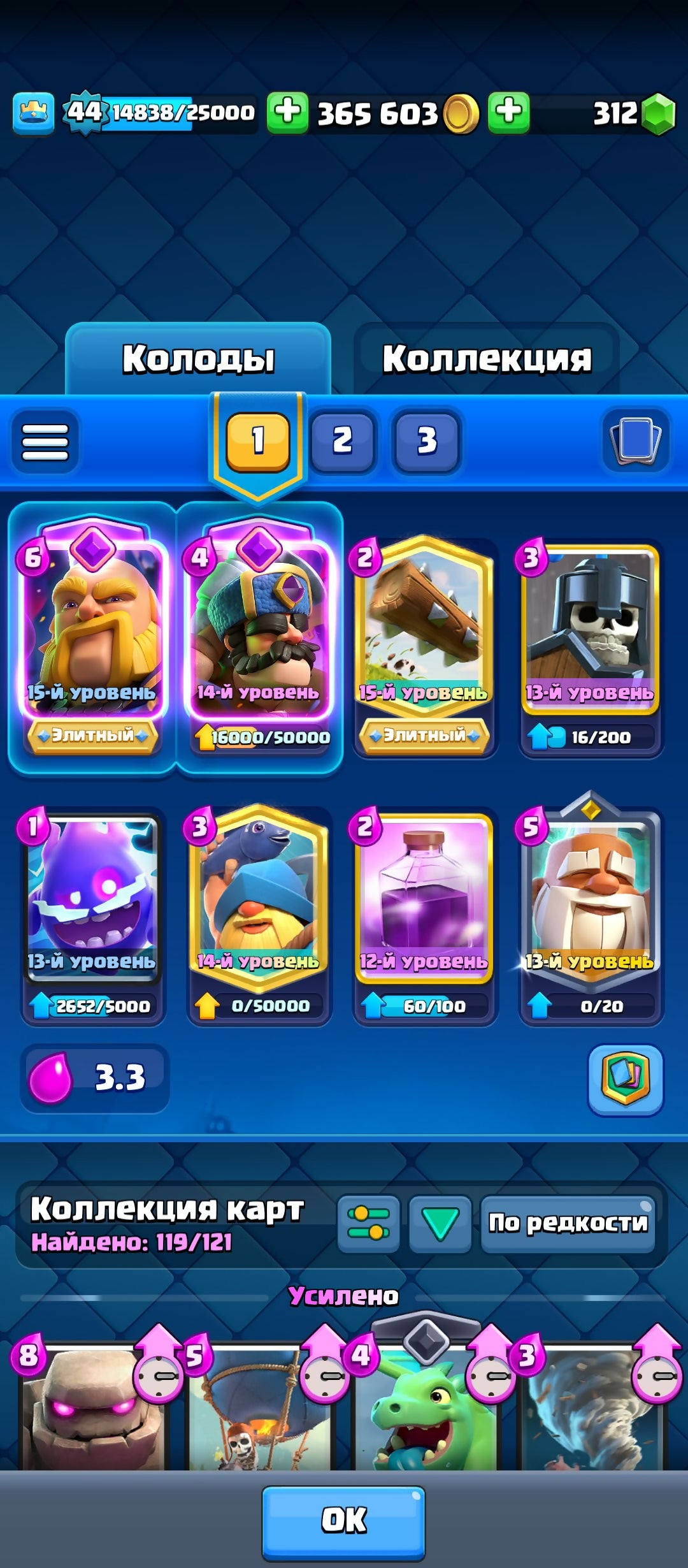Tap the plus button to buy gold
Viewport: 688px width, 1568px height.
tap(287, 113)
